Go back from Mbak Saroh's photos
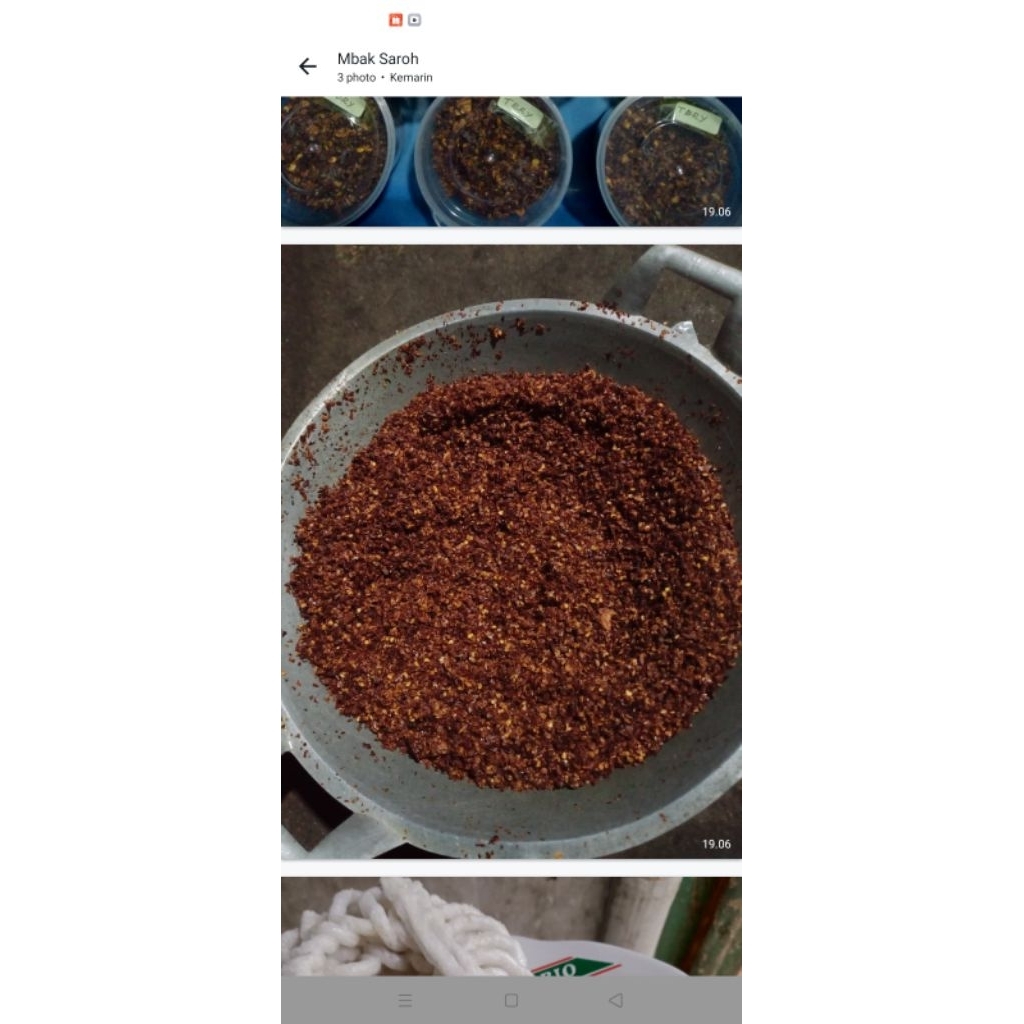The height and width of the screenshot is (1024, 1024). (307, 67)
